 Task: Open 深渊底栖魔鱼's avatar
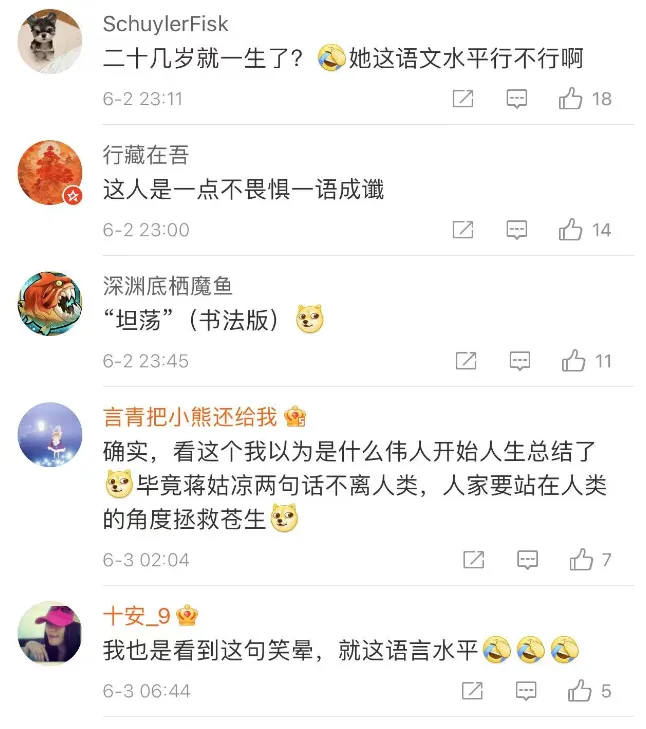pyautogui.click(x=50, y=303)
